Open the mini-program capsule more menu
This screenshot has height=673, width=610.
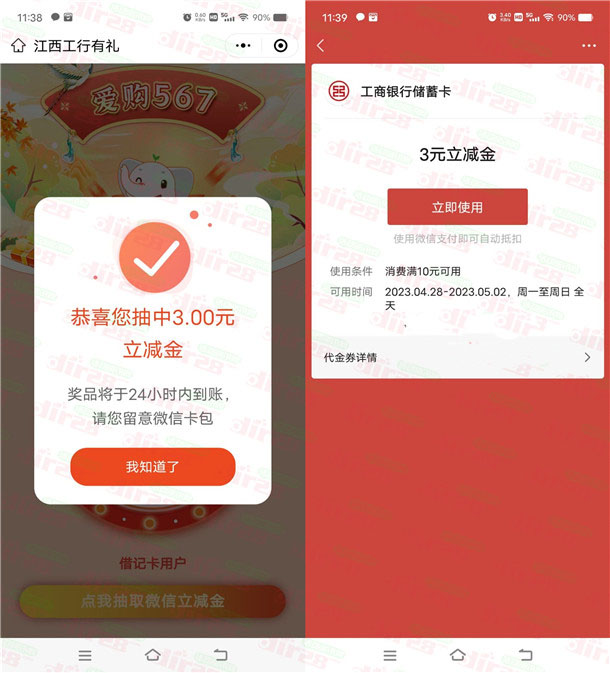point(244,45)
